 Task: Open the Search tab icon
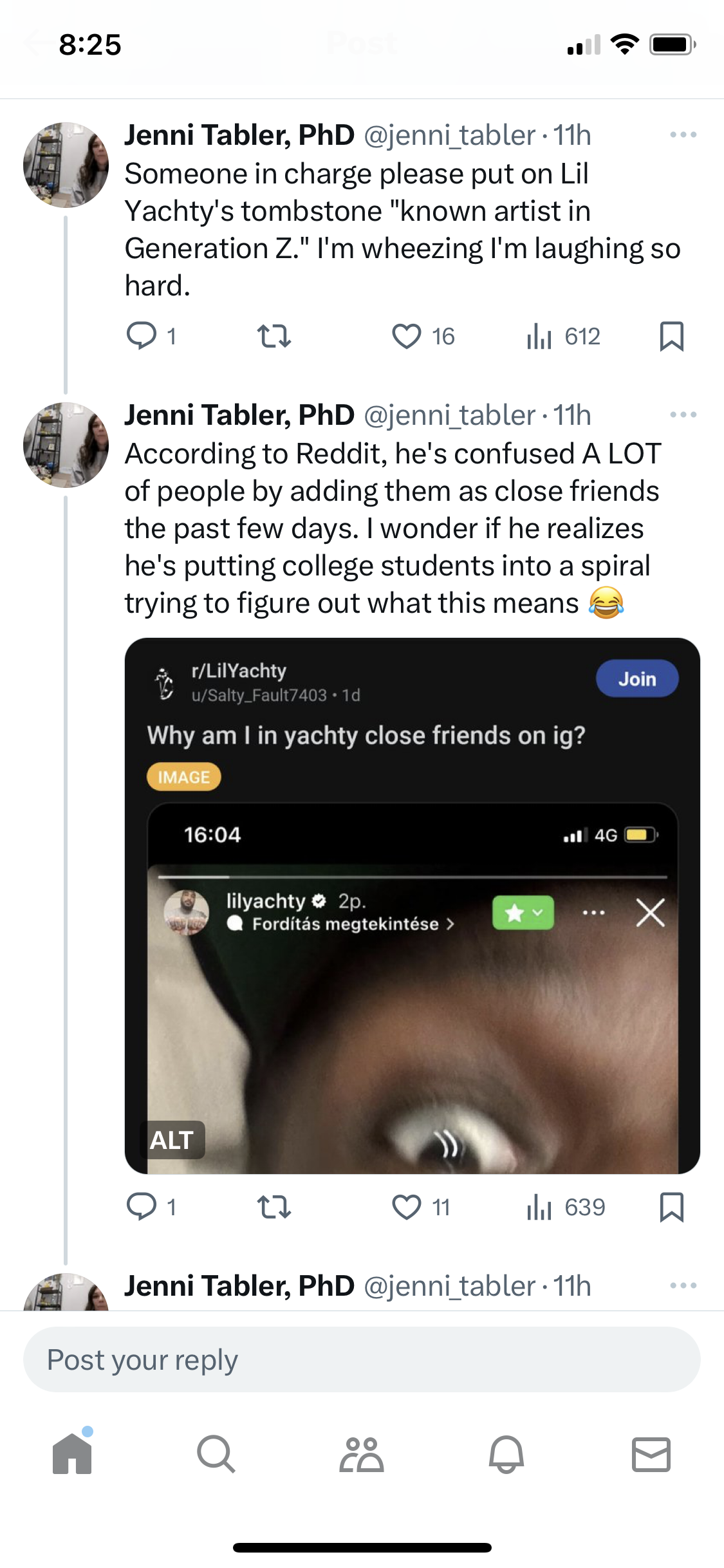217,1458
